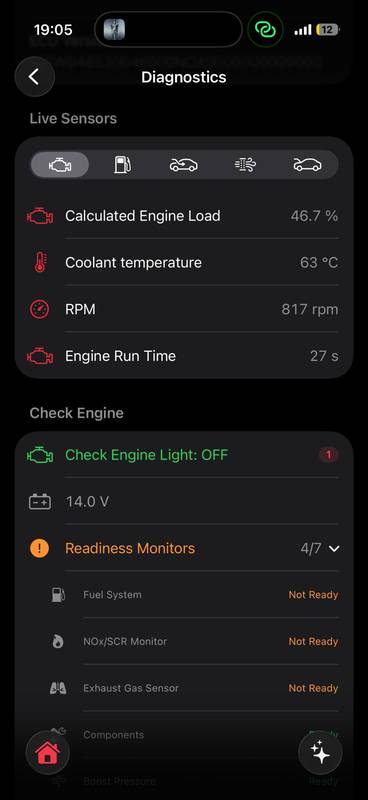The width and height of the screenshot is (368, 800).
Task: Switch to the air flow sensors segment
Action: [246, 165]
